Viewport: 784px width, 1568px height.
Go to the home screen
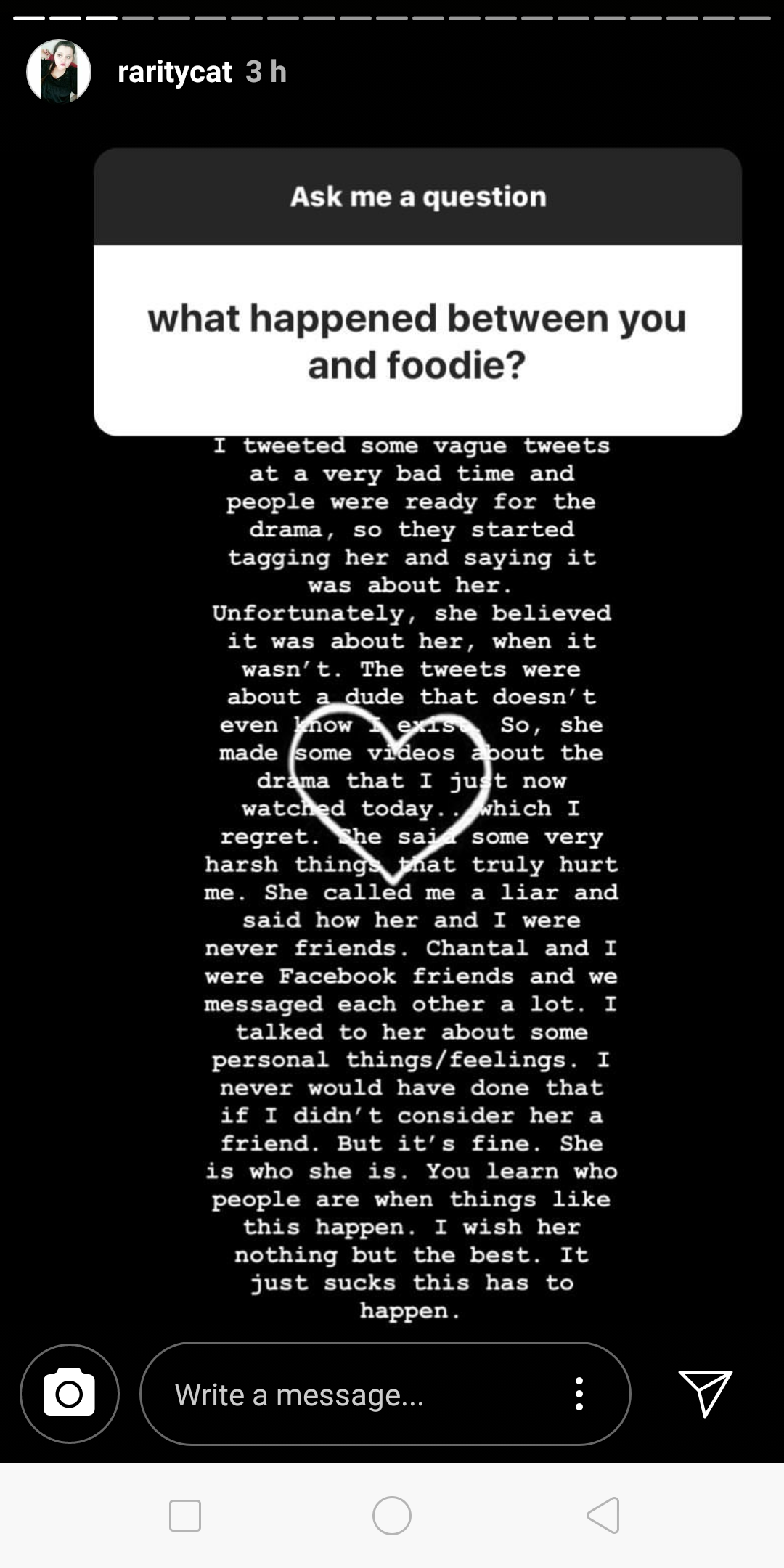[392, 1516]
